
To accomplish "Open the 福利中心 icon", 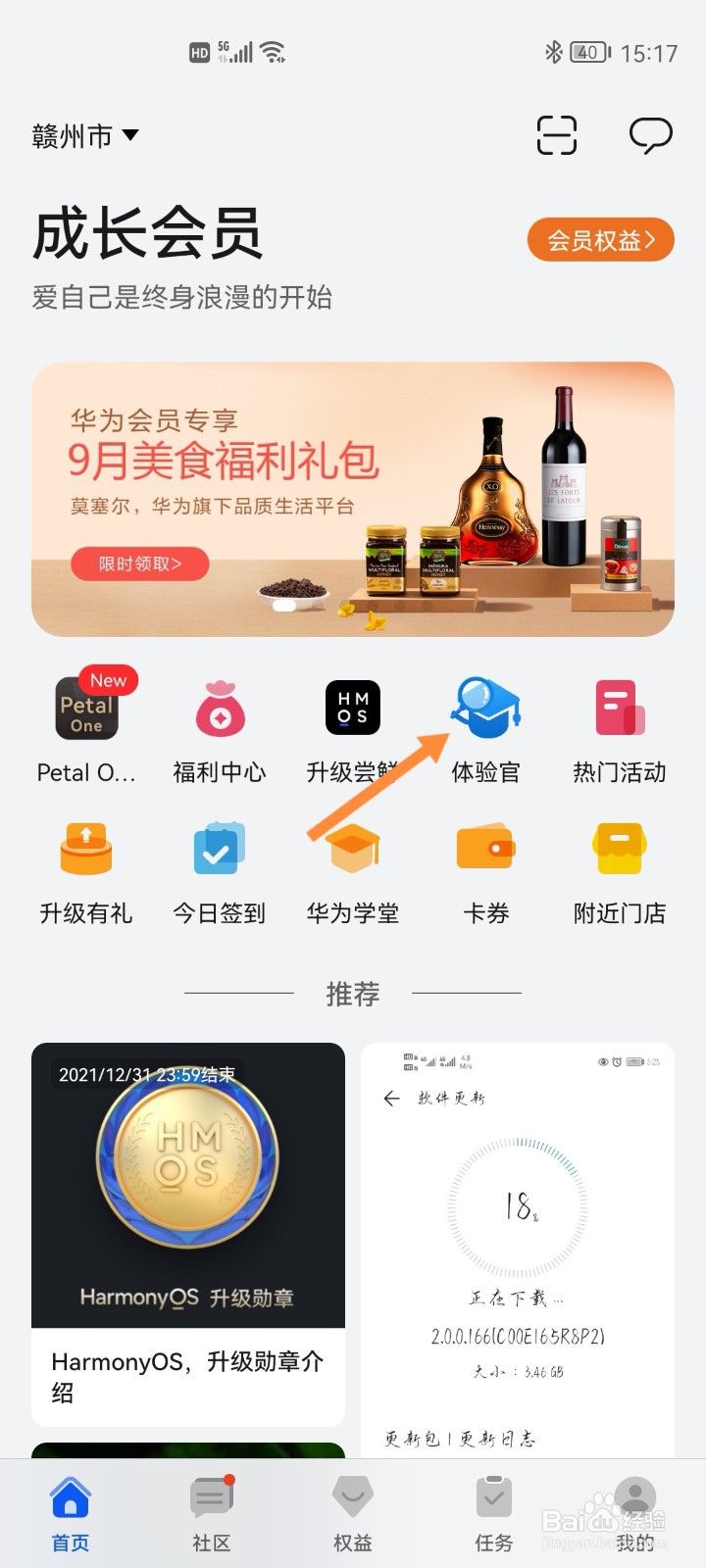I will tap(219, 708).
